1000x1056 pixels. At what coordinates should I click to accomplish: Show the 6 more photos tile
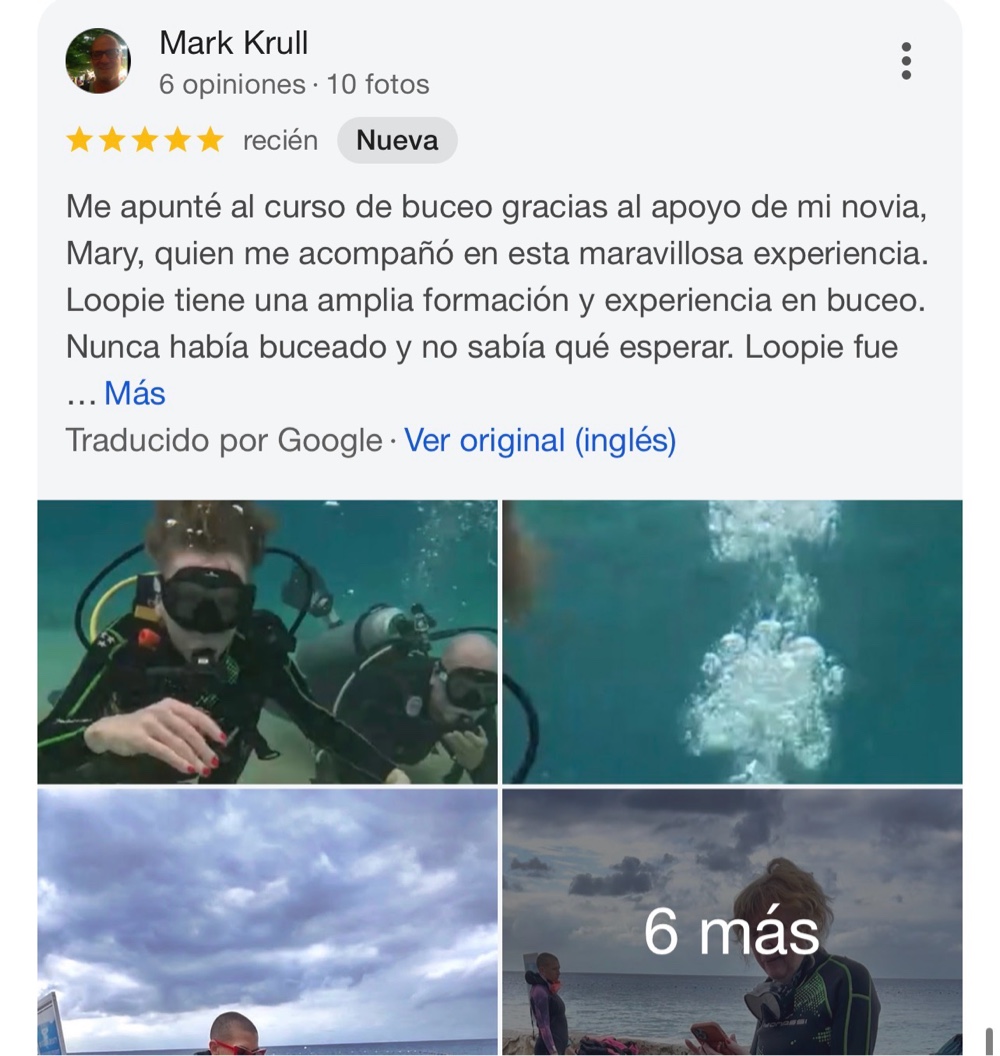tap(732, 920)
